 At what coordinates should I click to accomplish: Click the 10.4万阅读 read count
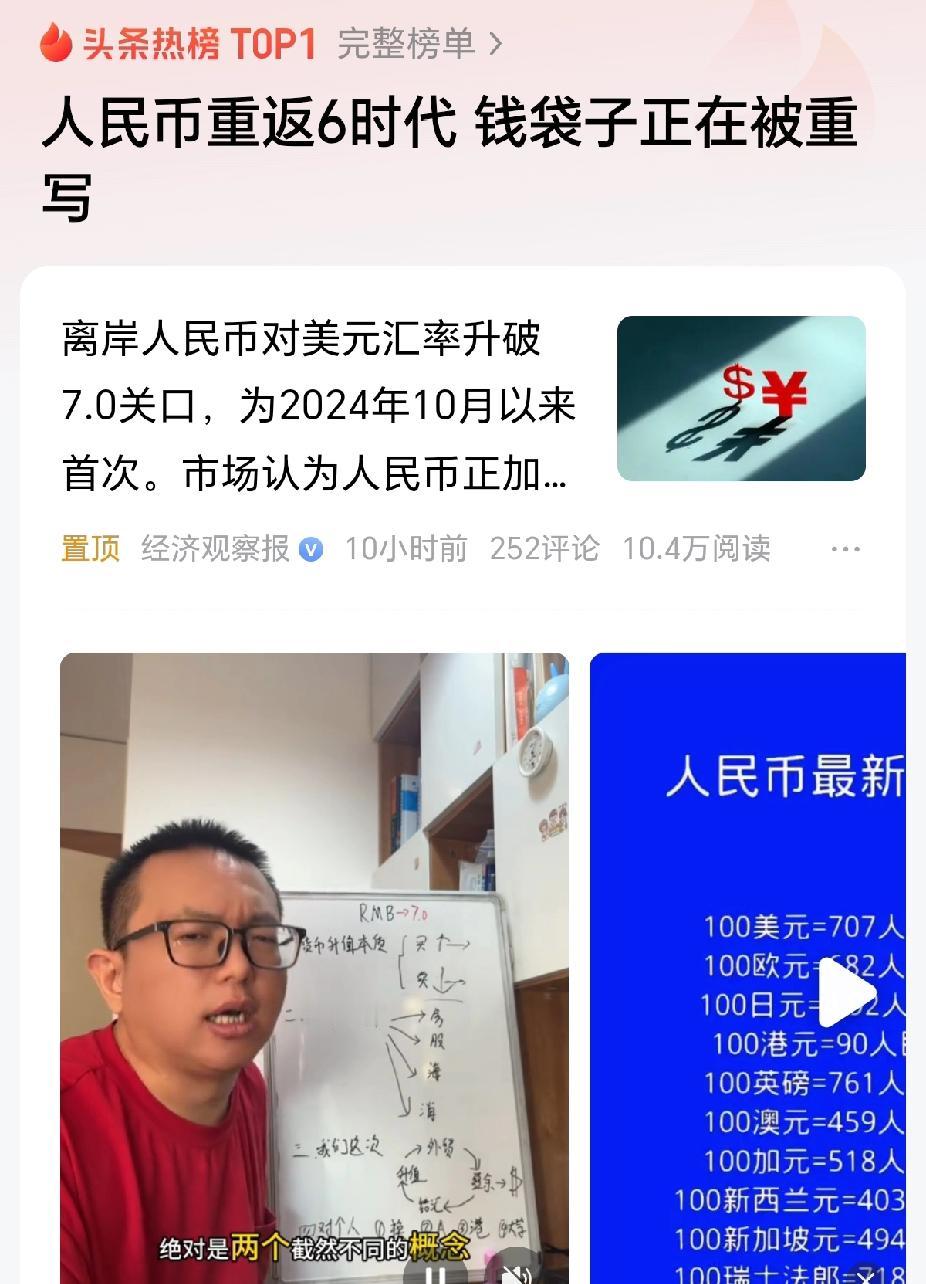[x=697, y=548]
